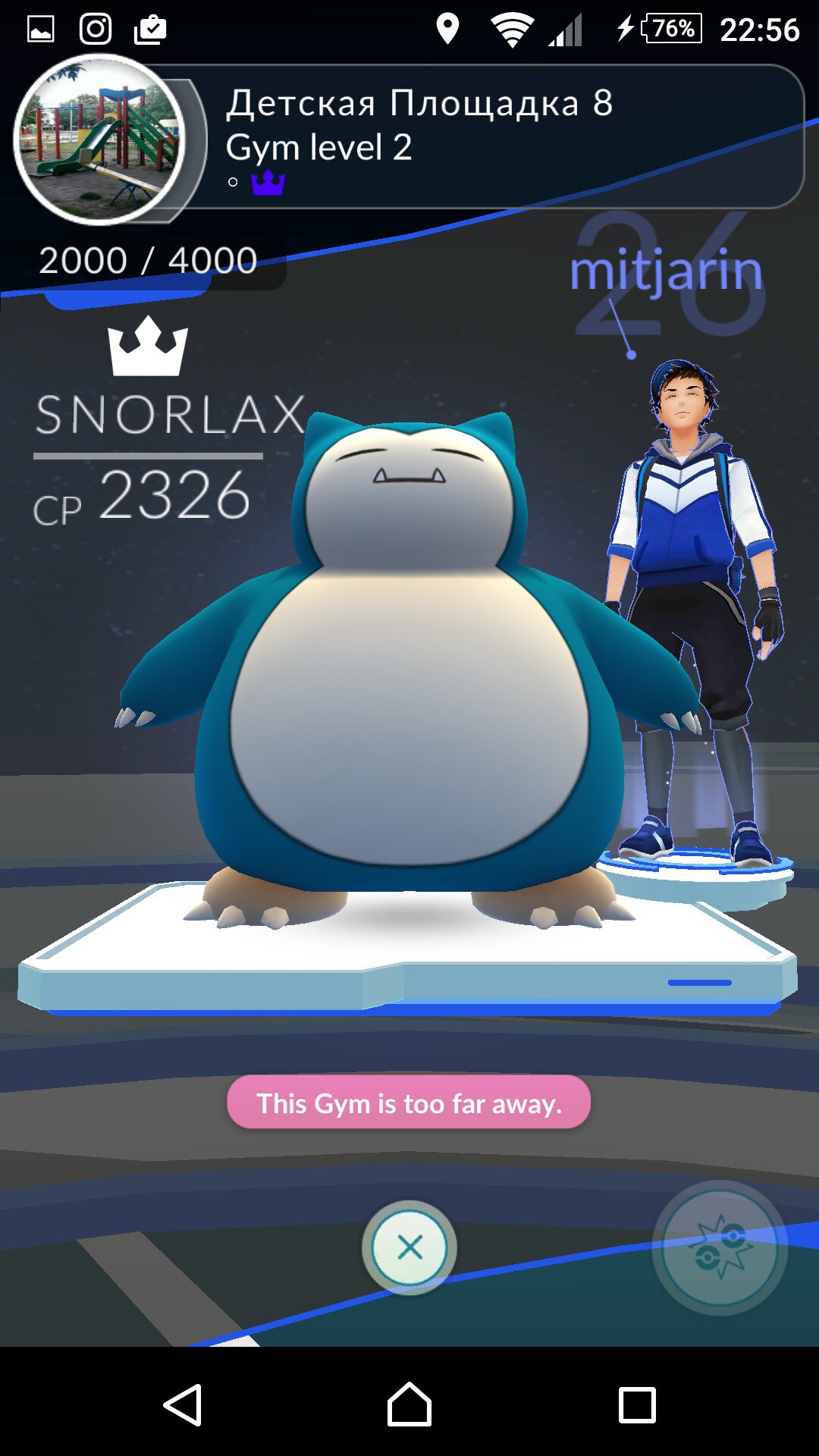Start a gym battle
Image resolution: width=819 pixels, height=1456 pixels.
point(720,1247)
